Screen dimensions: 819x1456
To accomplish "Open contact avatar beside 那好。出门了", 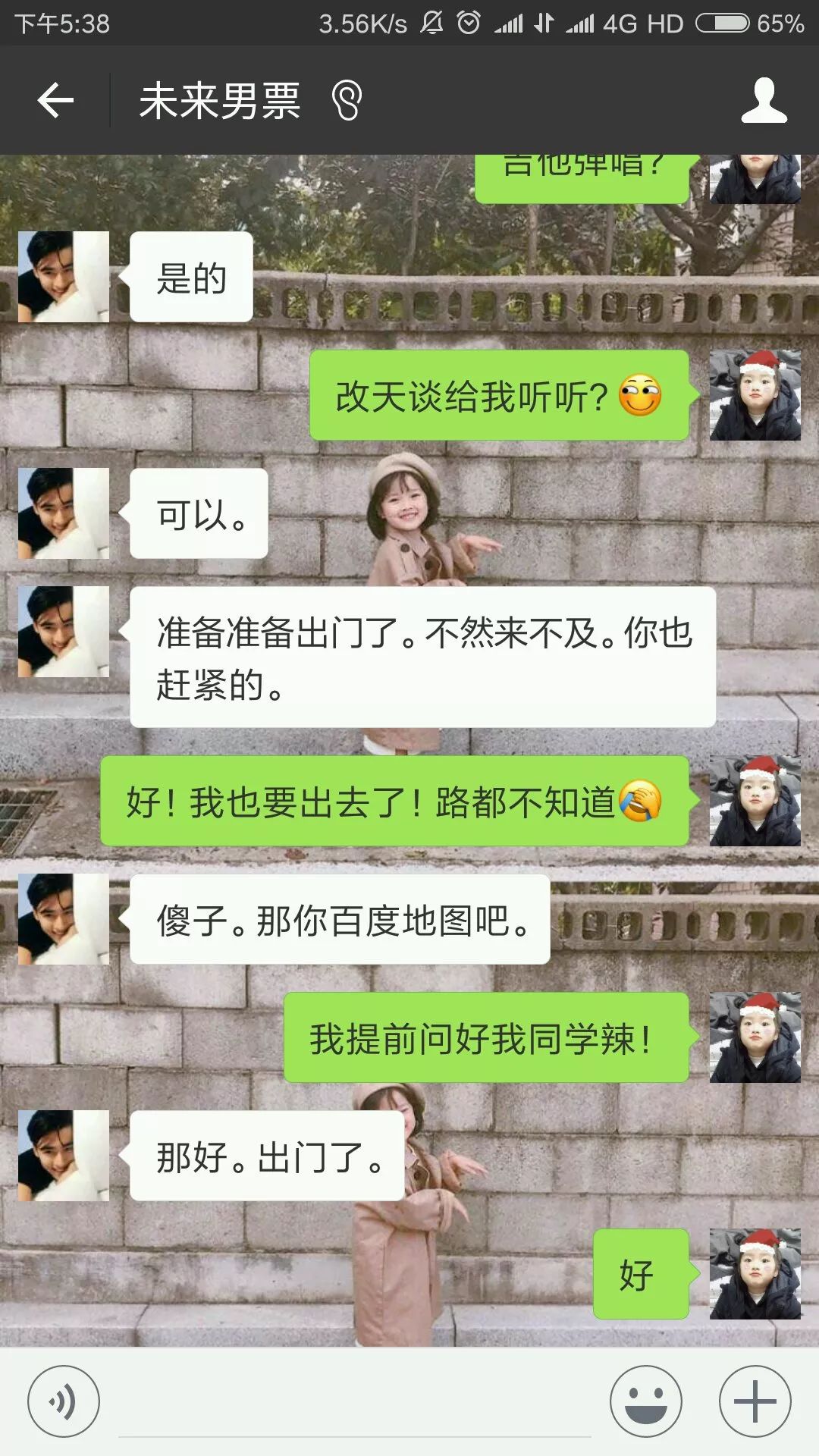I will coord(64,1156).
